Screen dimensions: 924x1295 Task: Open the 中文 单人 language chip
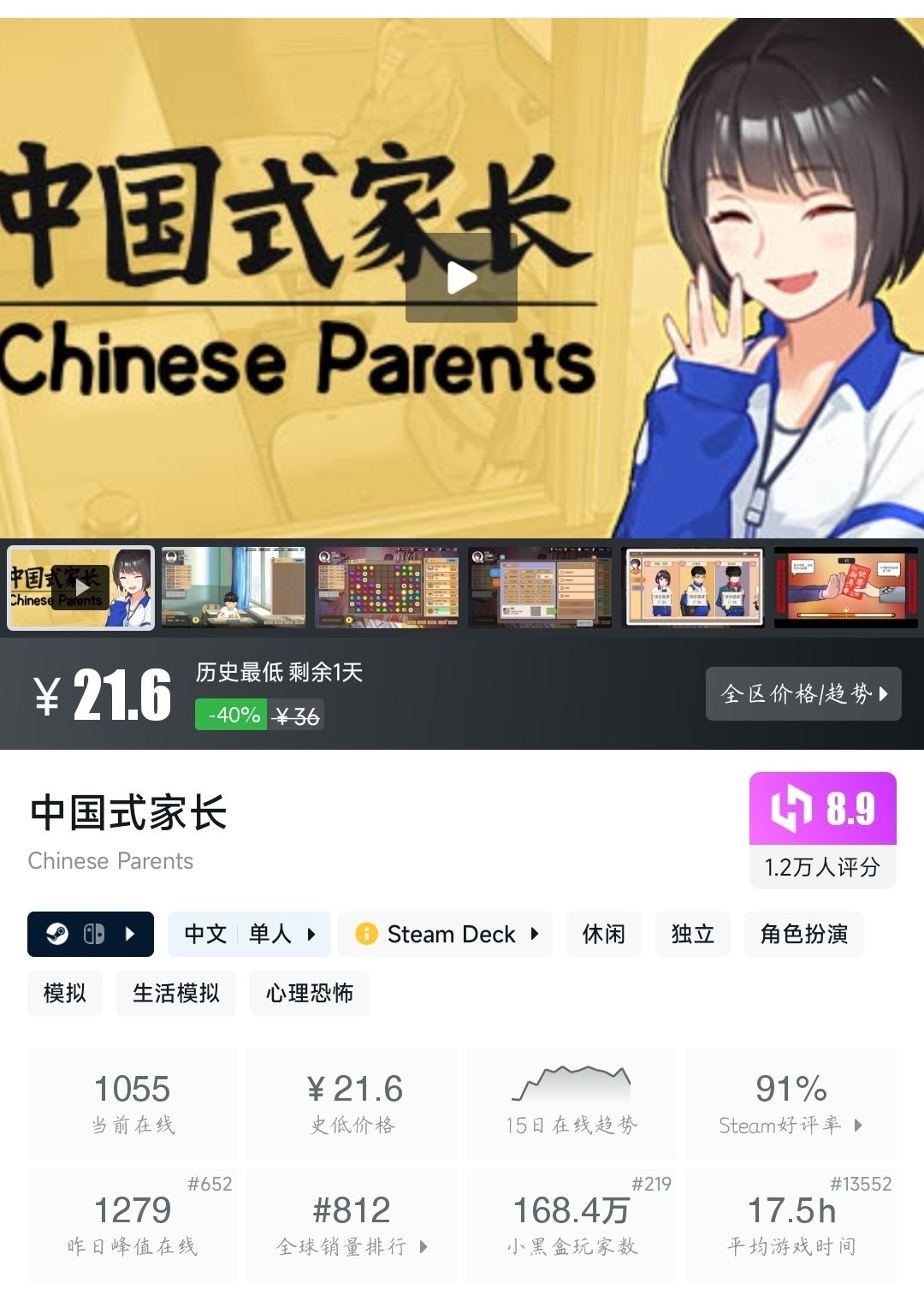[x=249, y=934]
